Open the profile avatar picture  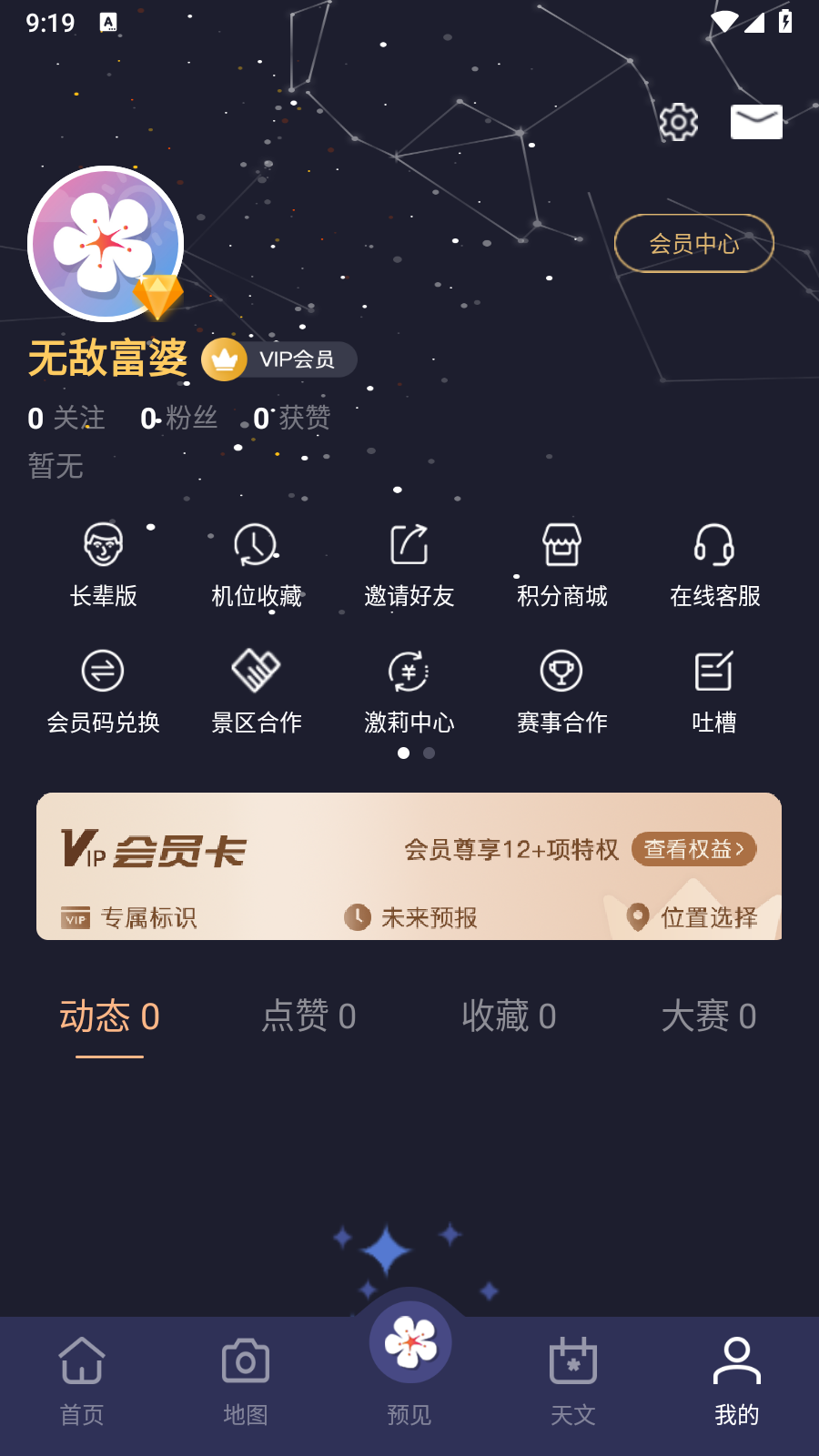pyautogui.click(x=106, y=244)
